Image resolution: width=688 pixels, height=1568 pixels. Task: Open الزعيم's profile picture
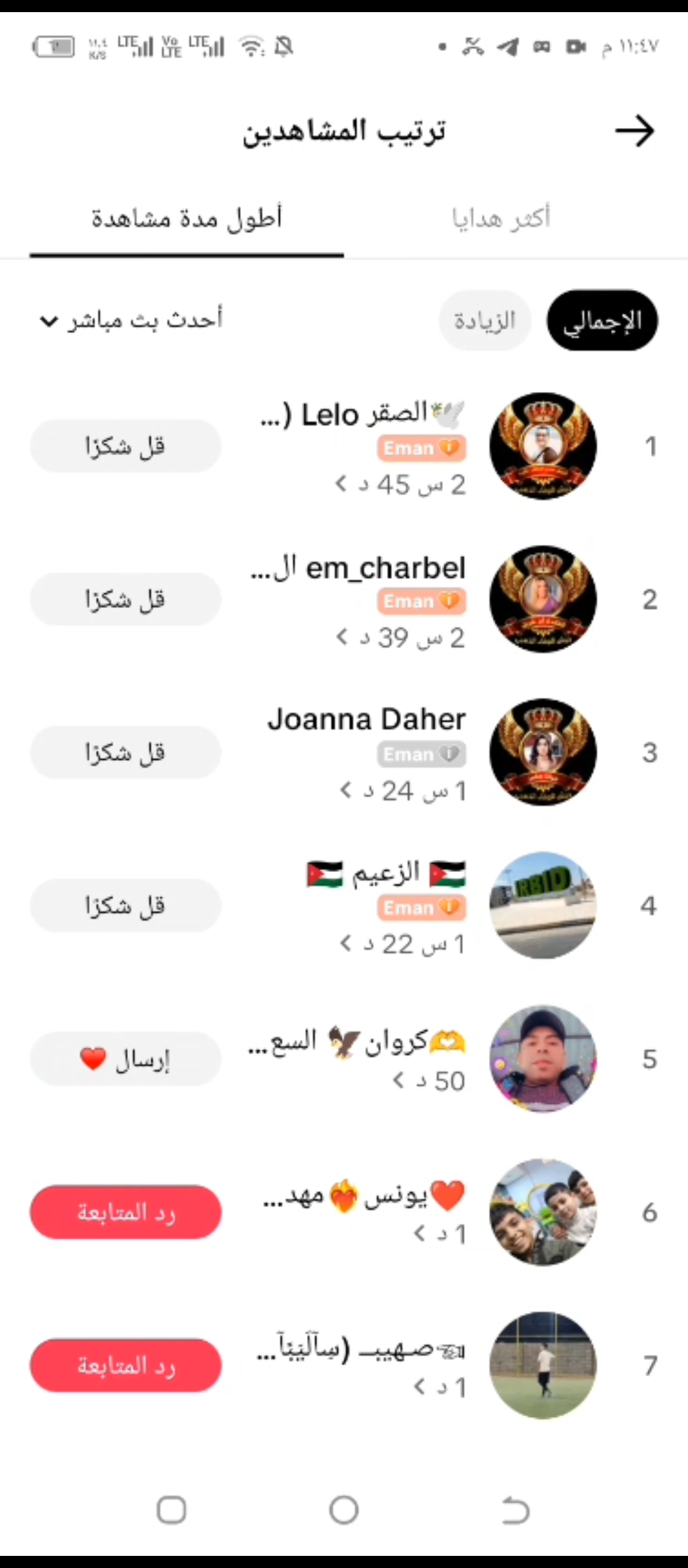coord(543,905)
